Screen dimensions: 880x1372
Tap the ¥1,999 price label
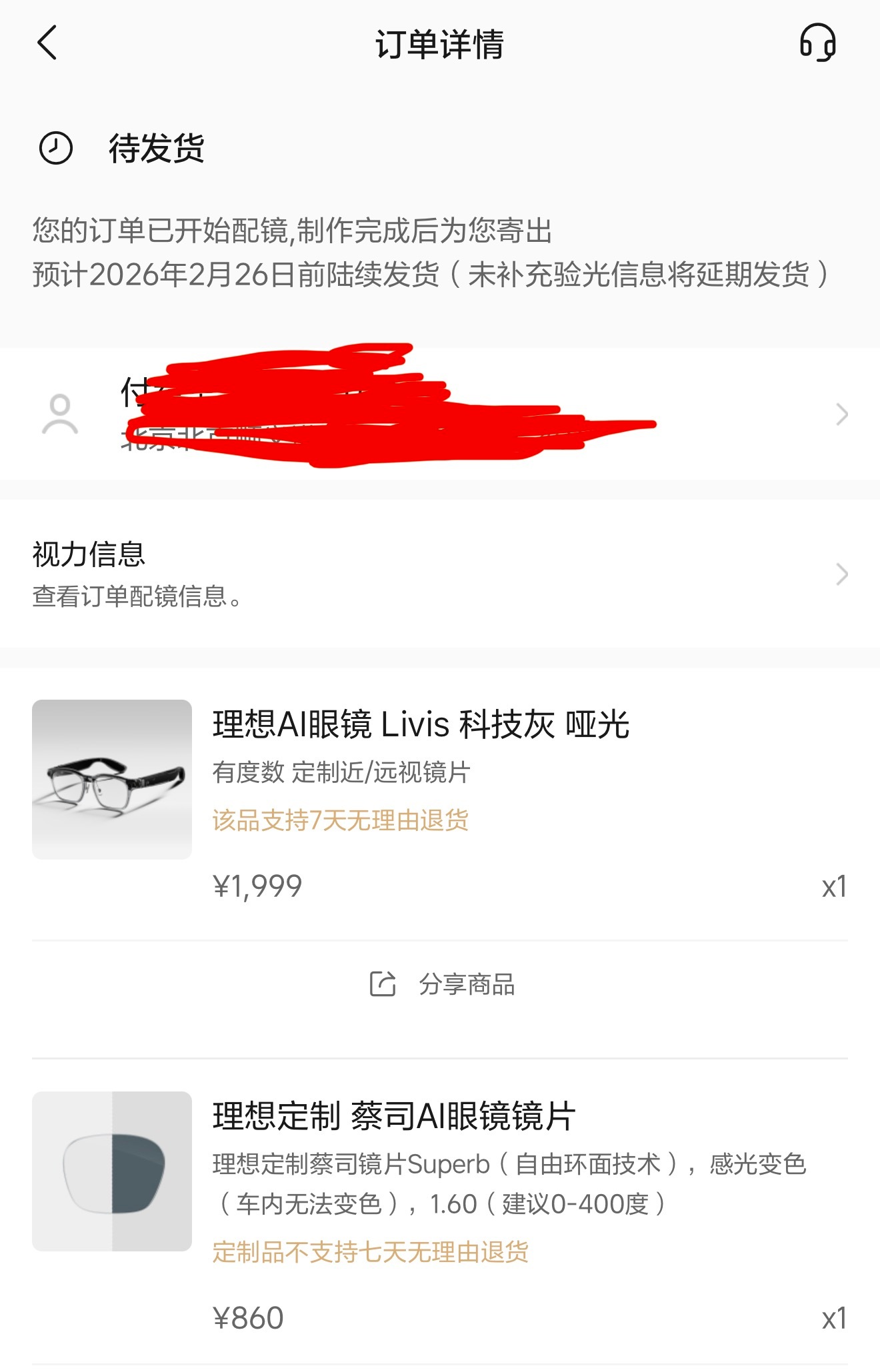click(x=256, y=886)
